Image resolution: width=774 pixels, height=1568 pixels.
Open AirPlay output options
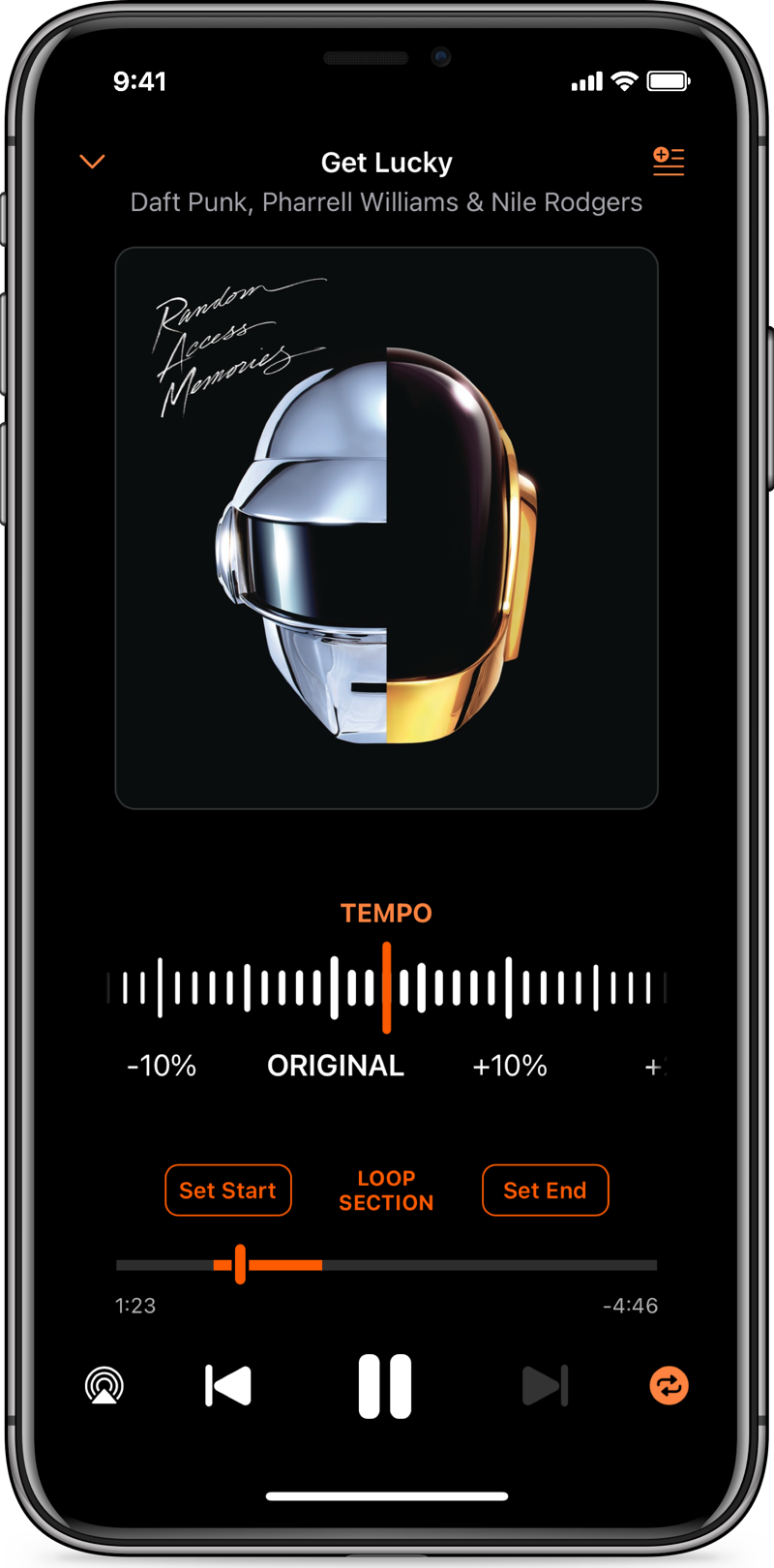[104, 1385]
